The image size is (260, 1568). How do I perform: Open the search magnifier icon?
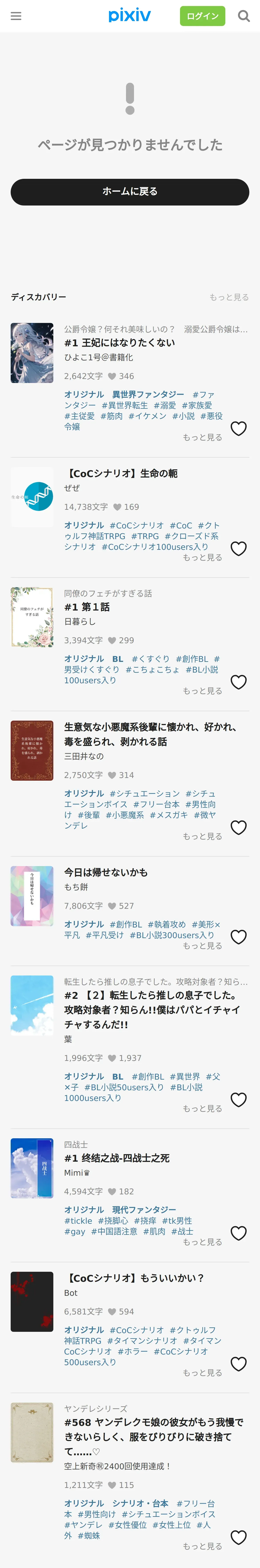[x=244, y=16]
